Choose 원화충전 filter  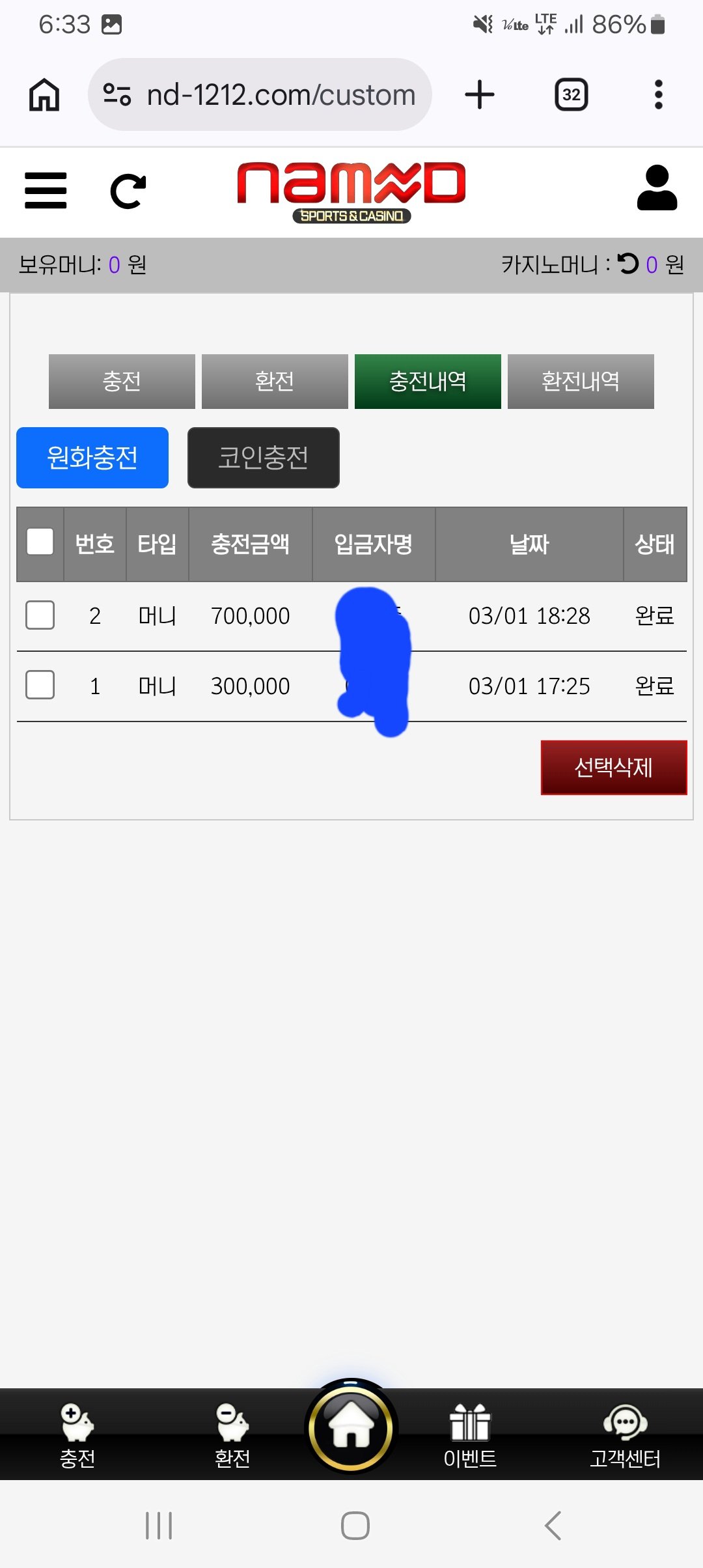pyautogui.click(x=92, y=458)
